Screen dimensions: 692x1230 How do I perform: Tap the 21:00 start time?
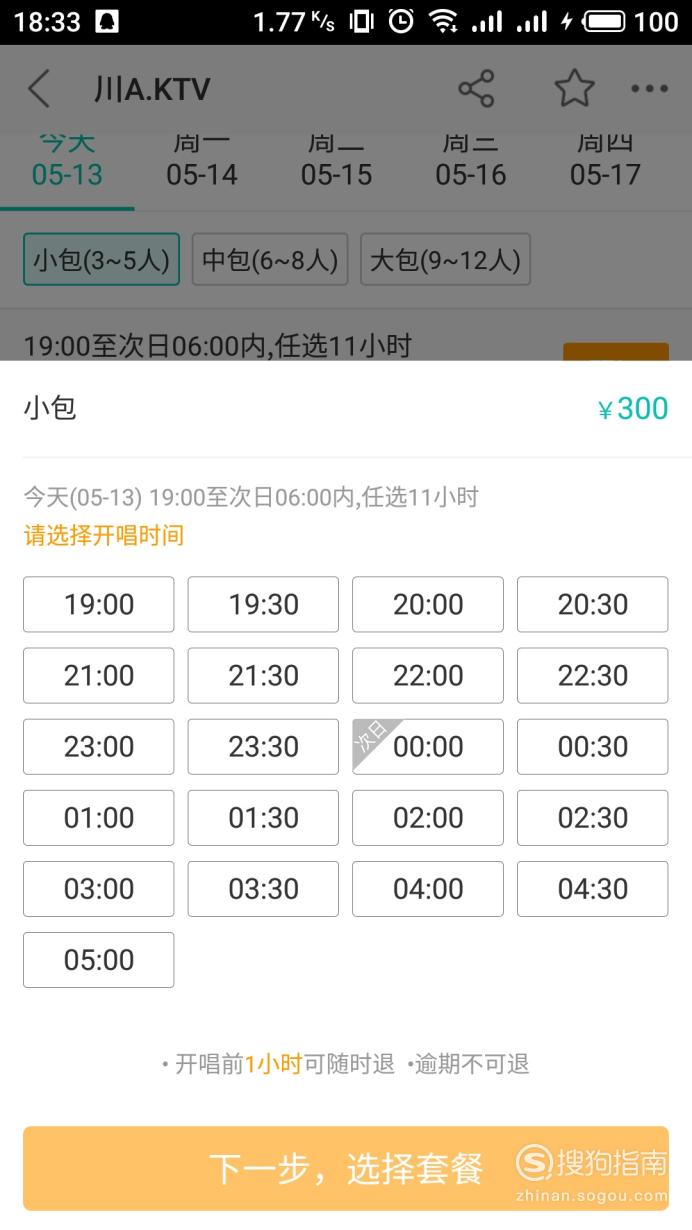coord(99,675)
